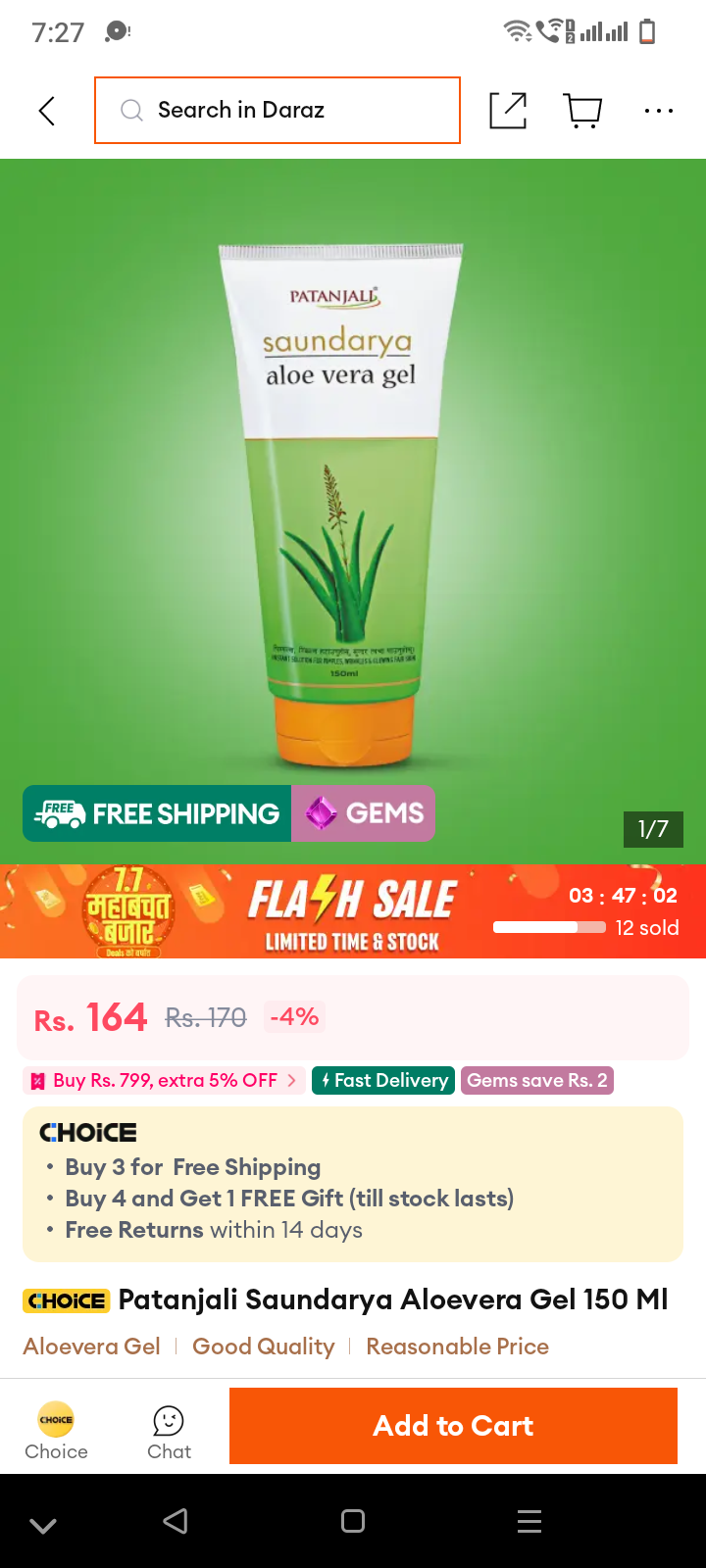
Task: Open the Flash Sale banner
Action: [x=353, y=911]
